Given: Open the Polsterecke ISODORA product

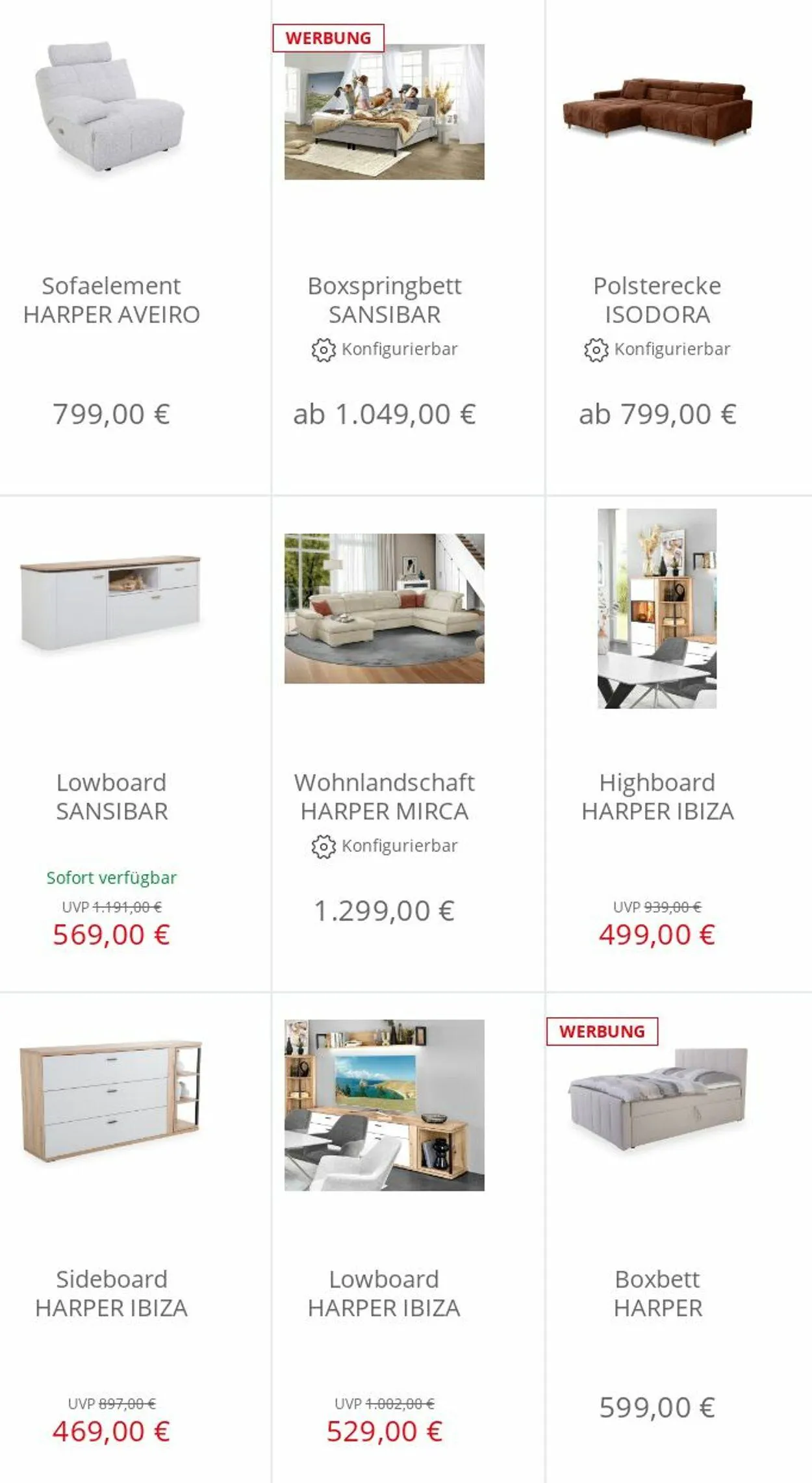Looking at the screenshot, I should pyautogui.click(x=679, y=247).
